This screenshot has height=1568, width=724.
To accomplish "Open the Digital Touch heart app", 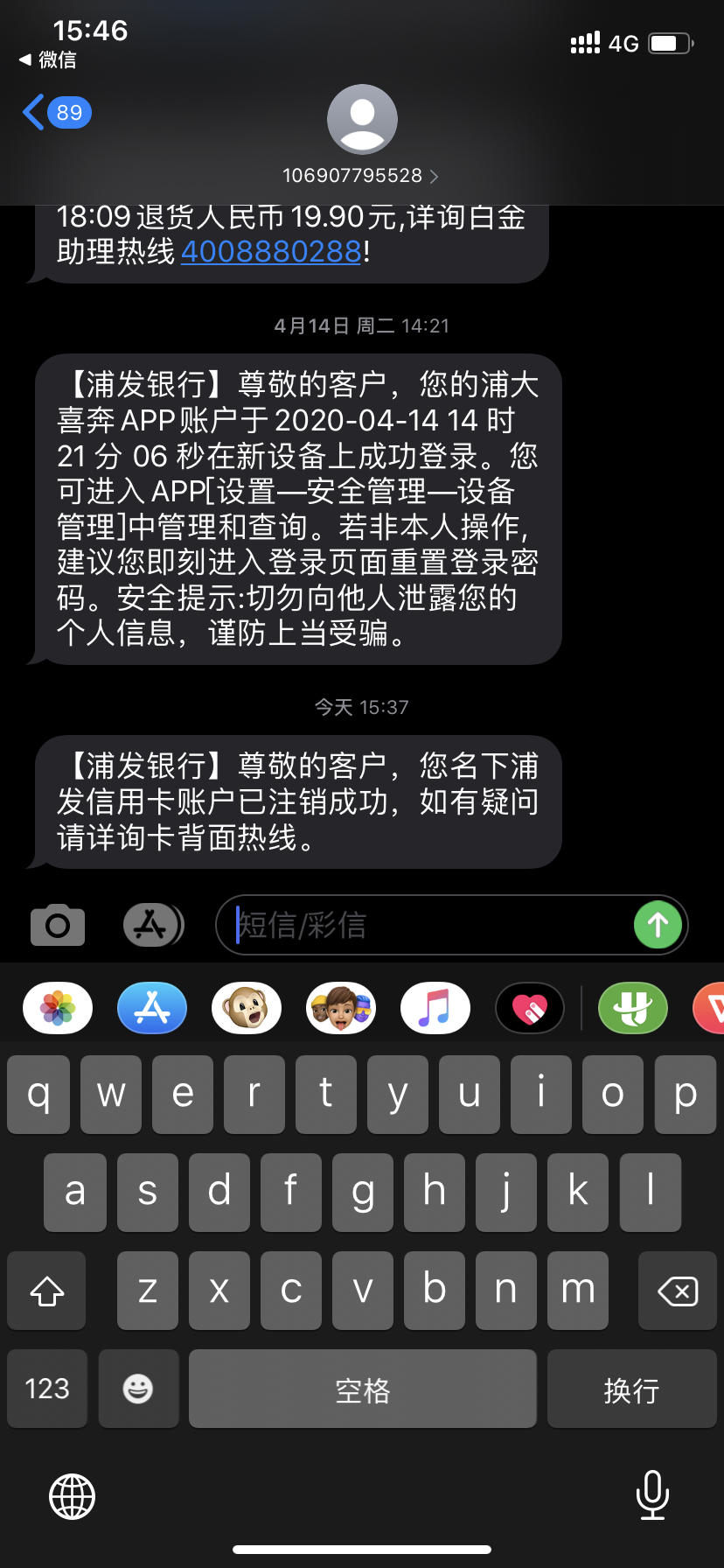I will [530, 1008].
